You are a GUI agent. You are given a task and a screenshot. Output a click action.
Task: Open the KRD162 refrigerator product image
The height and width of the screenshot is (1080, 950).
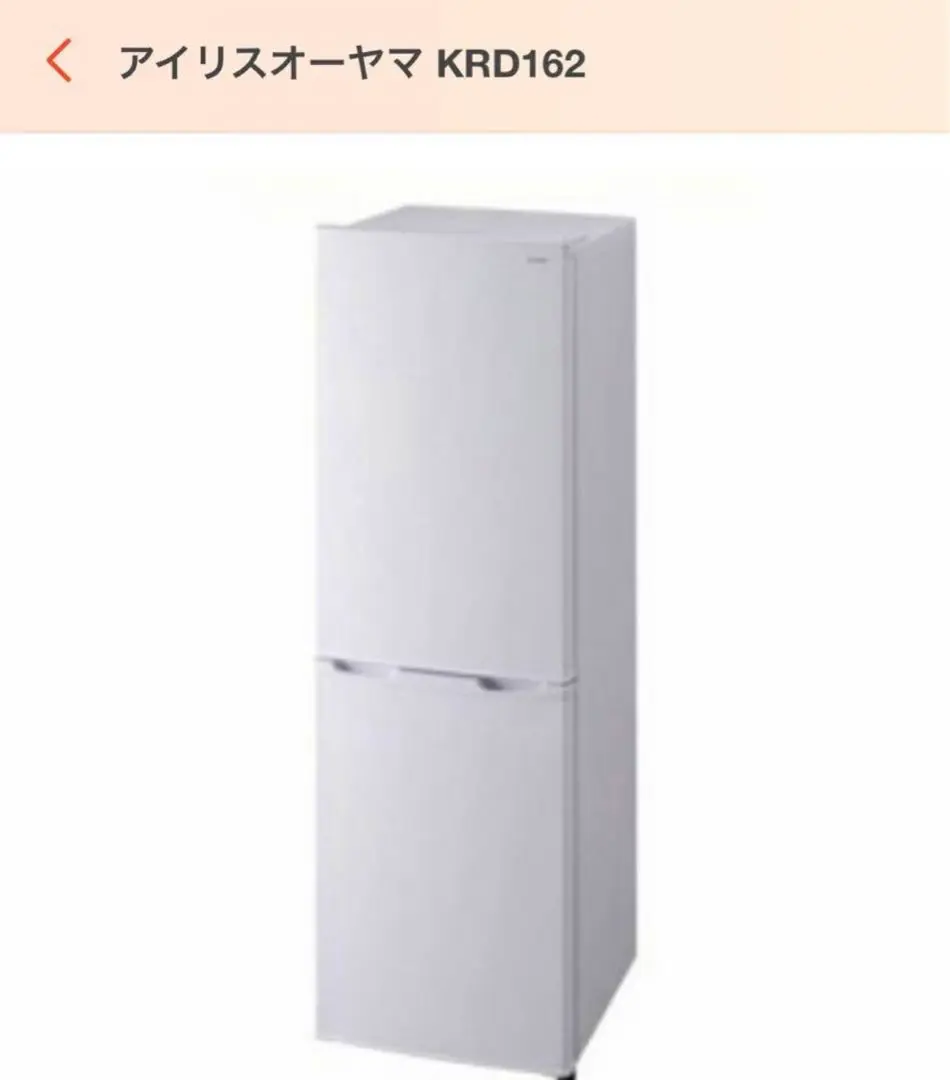474,620
